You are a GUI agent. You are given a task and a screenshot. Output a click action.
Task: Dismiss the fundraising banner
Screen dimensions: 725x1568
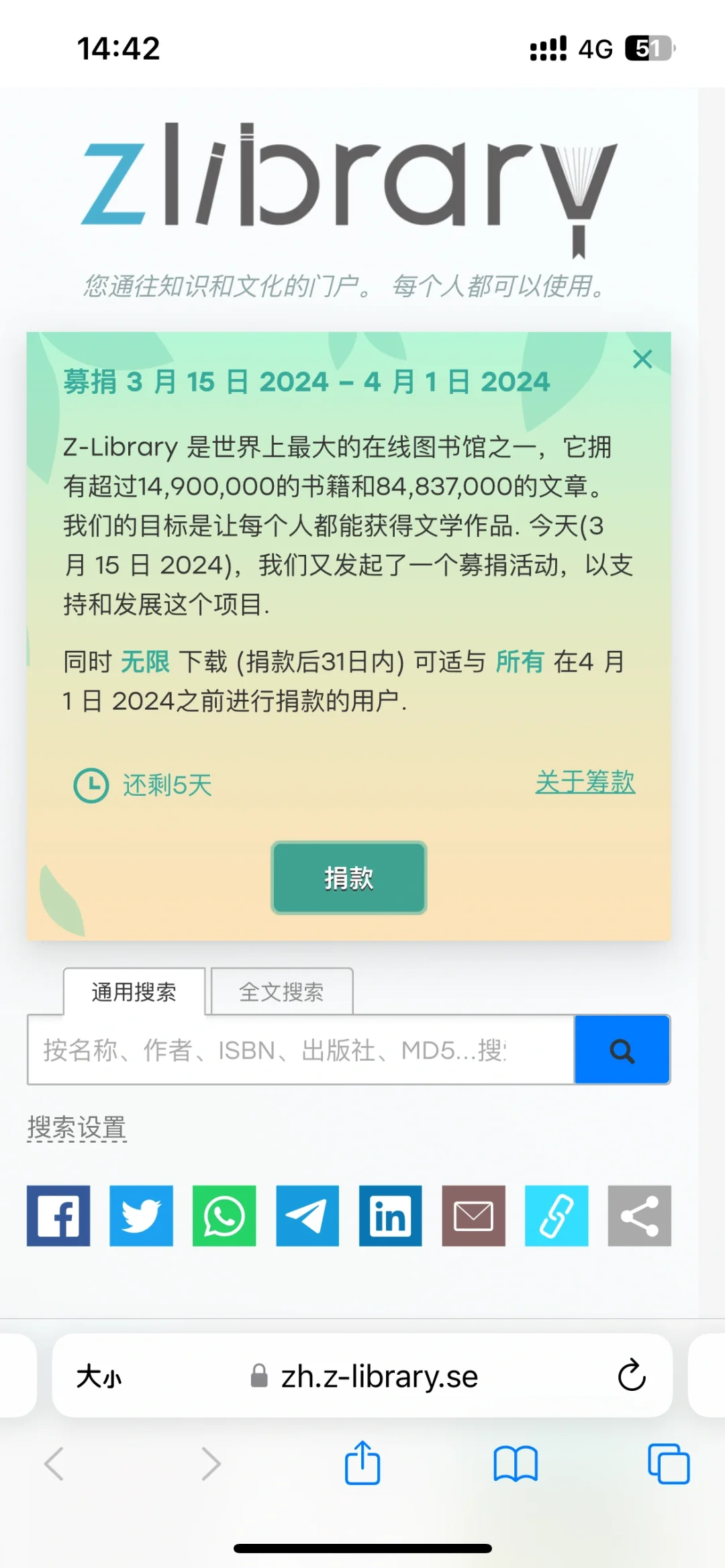(x=642, y=360)
